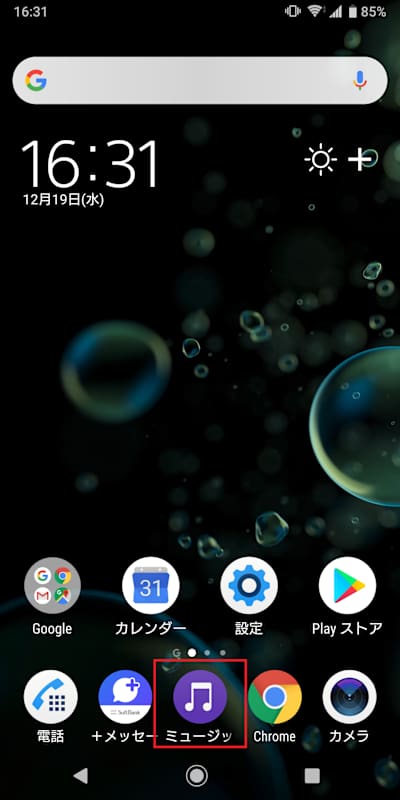Add a location with the weather plus icon
Viewport: 400px width, 800px height.
360,161
